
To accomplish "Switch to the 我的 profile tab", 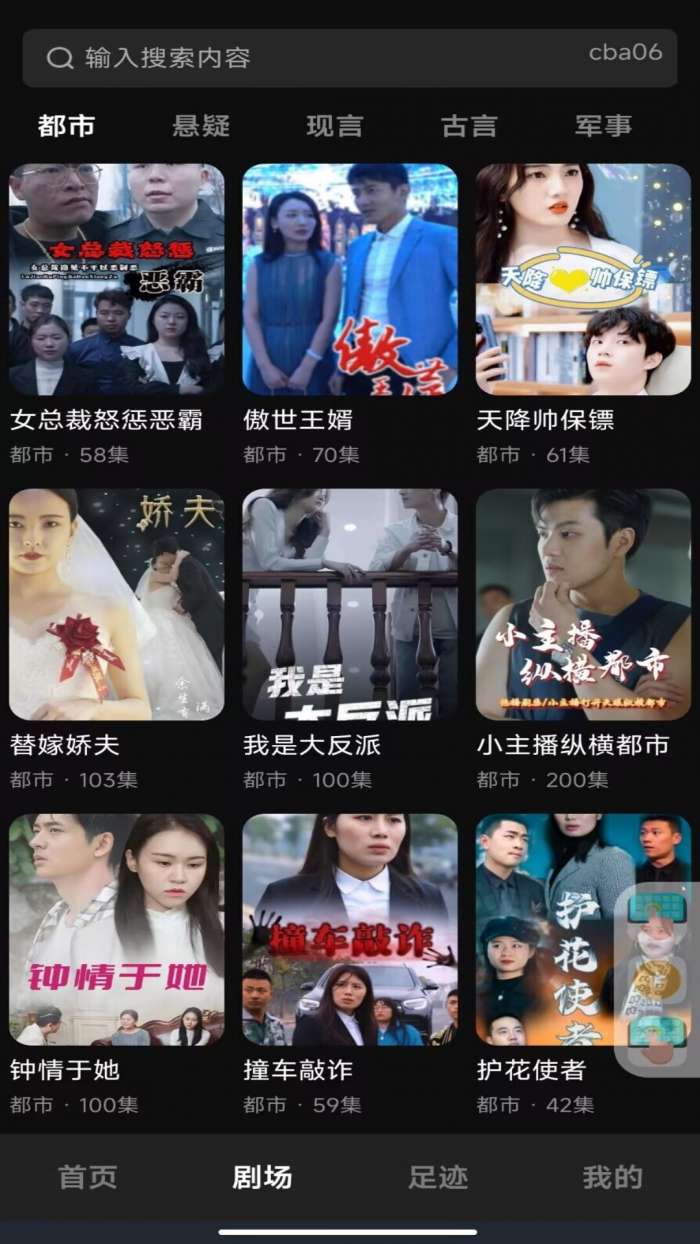I will point(612,1177).
